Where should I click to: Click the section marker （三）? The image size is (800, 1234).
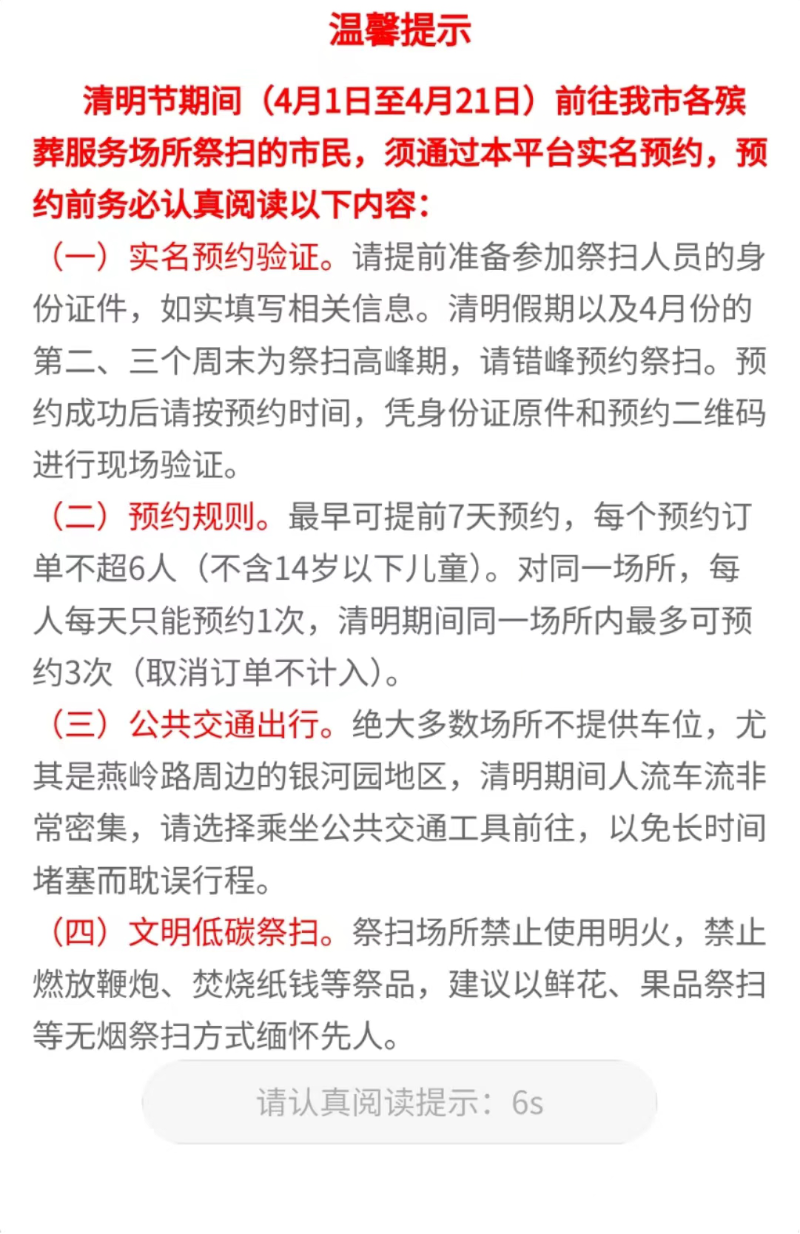[78, 723]
